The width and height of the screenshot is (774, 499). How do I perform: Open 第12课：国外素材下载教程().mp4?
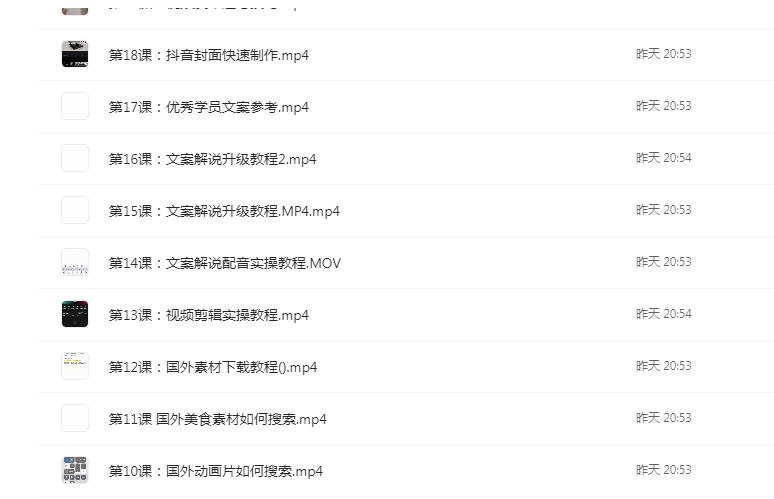coord(212,367)
